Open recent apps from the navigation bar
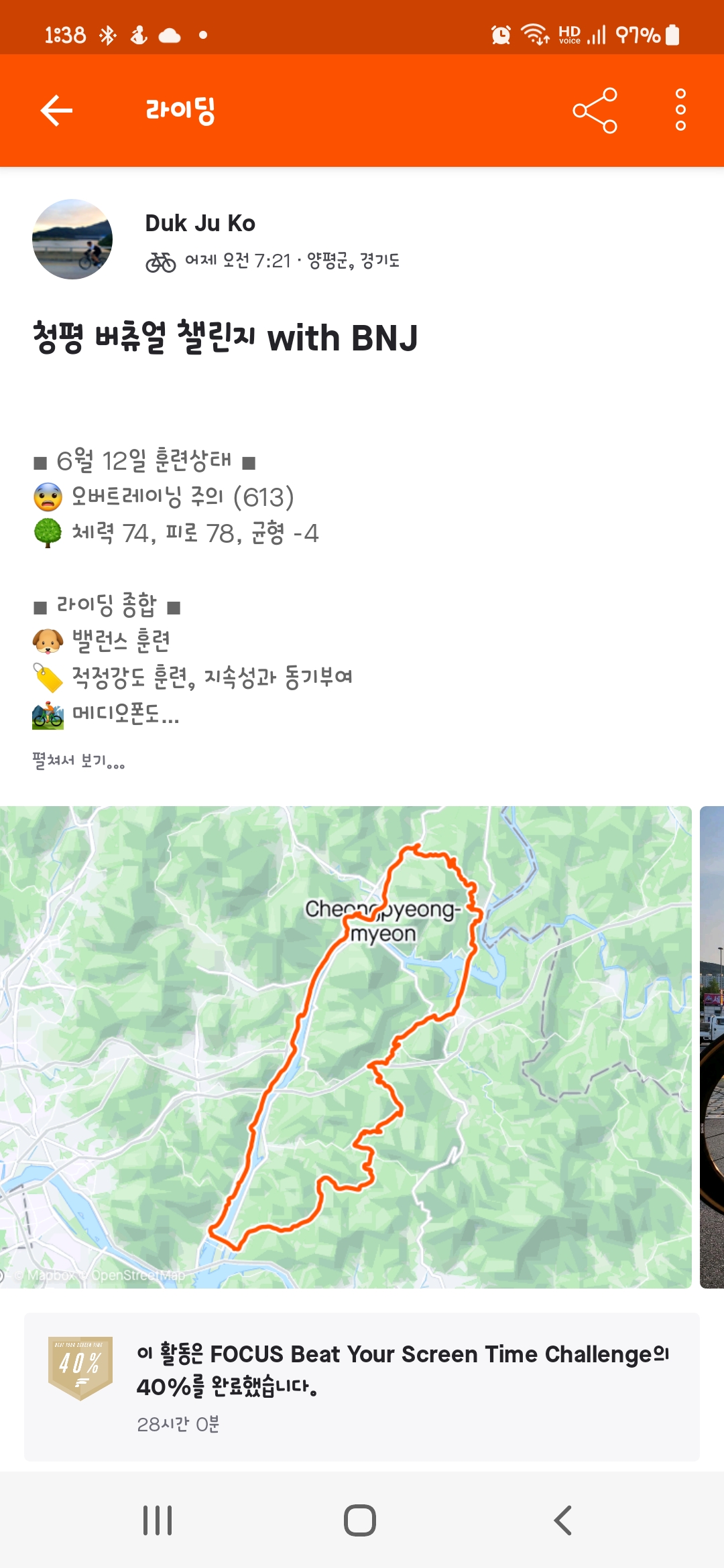This screenshot has width=724, height=1568. (158, 1520)
